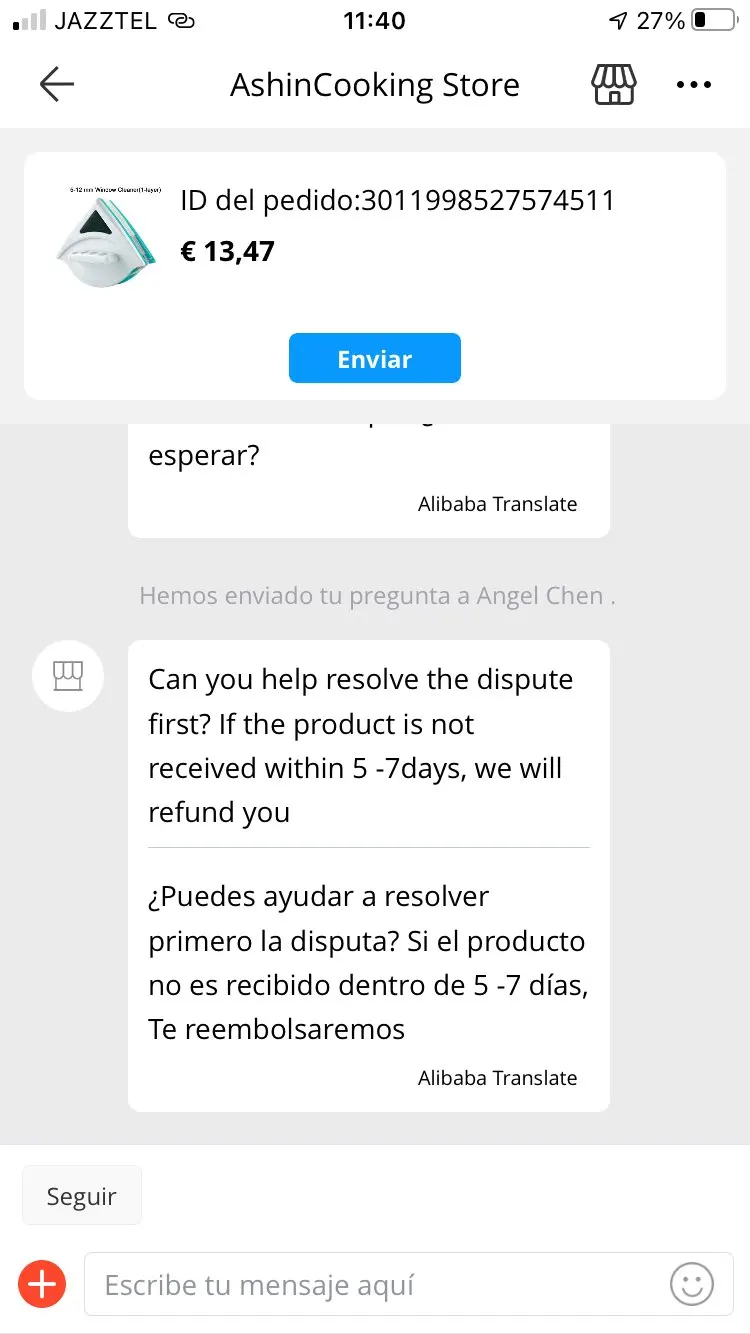Open the store page icon
This screenshot has height=1334, width=750.
[613, 85]
